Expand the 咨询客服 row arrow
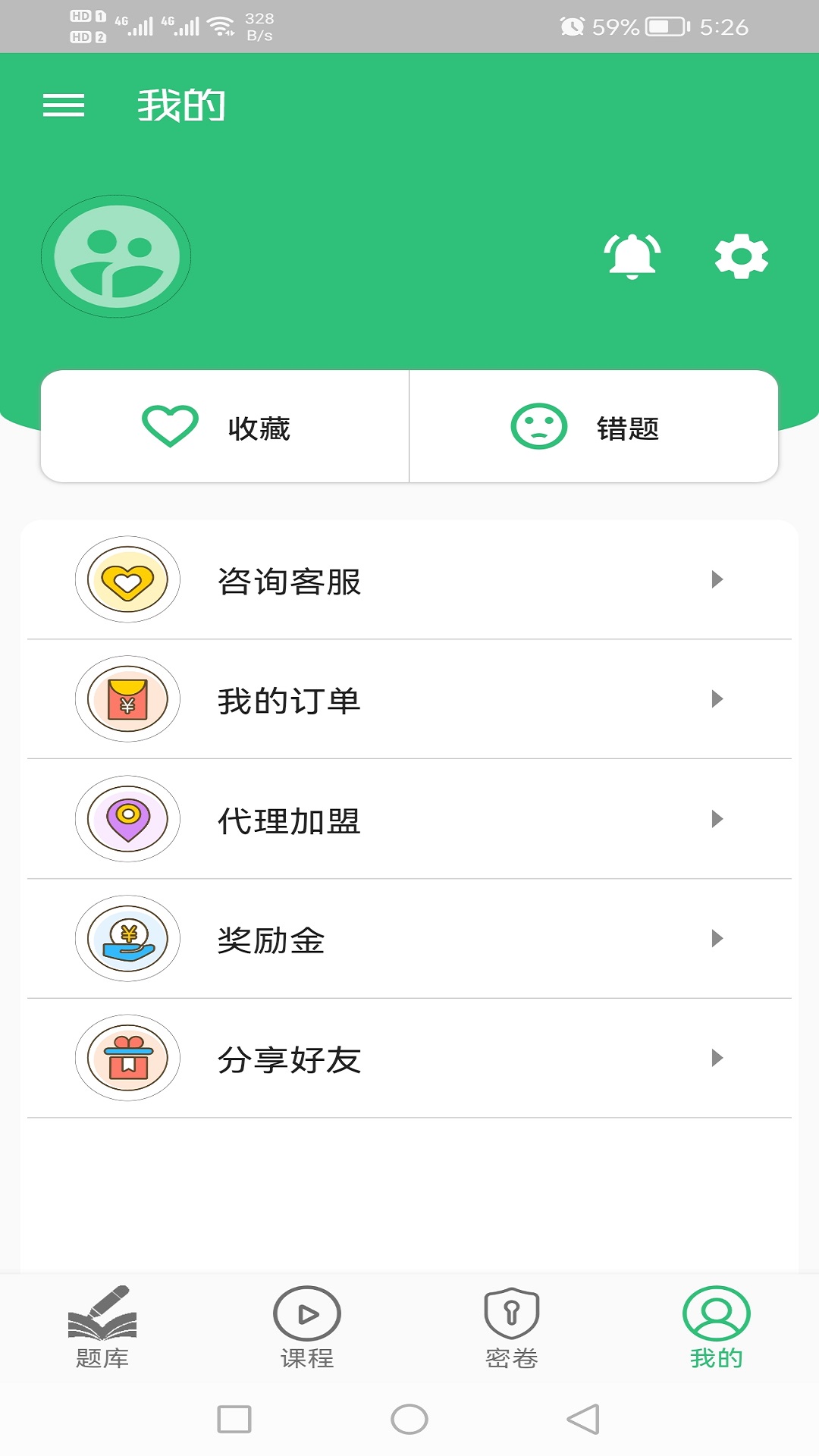 716,580
